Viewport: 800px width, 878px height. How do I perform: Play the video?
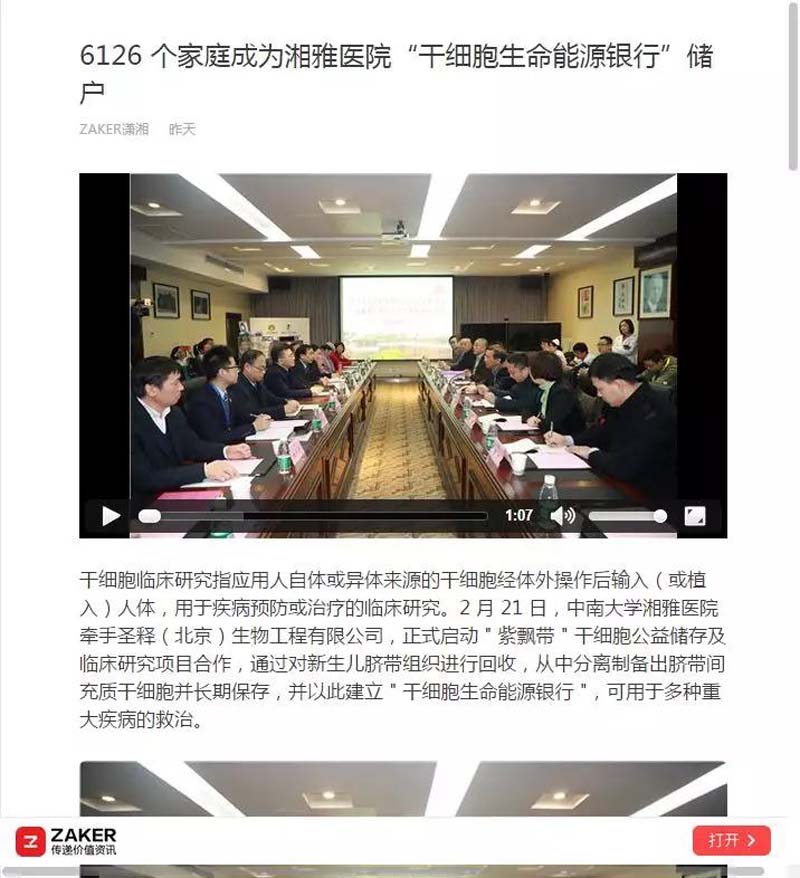pos(111,516)
